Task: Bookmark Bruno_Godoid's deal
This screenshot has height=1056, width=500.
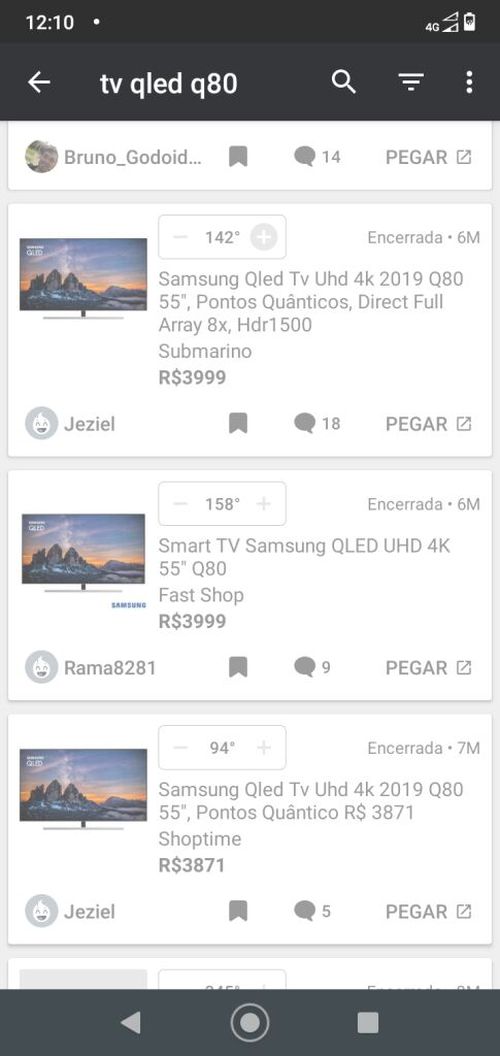Action: pyautogui.click(x=238, y=157)
